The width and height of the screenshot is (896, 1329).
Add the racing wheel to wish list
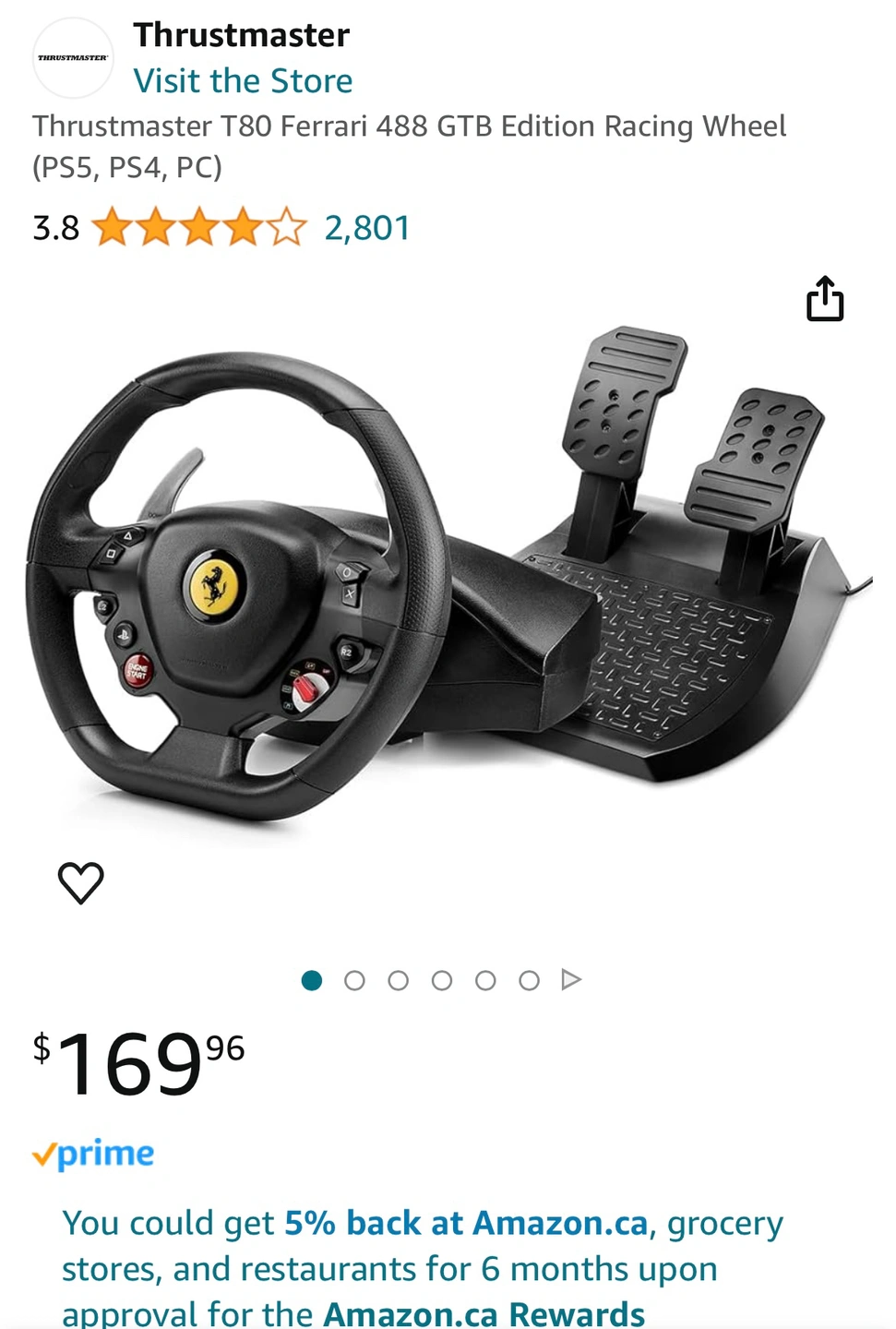(x=81, y=882)
